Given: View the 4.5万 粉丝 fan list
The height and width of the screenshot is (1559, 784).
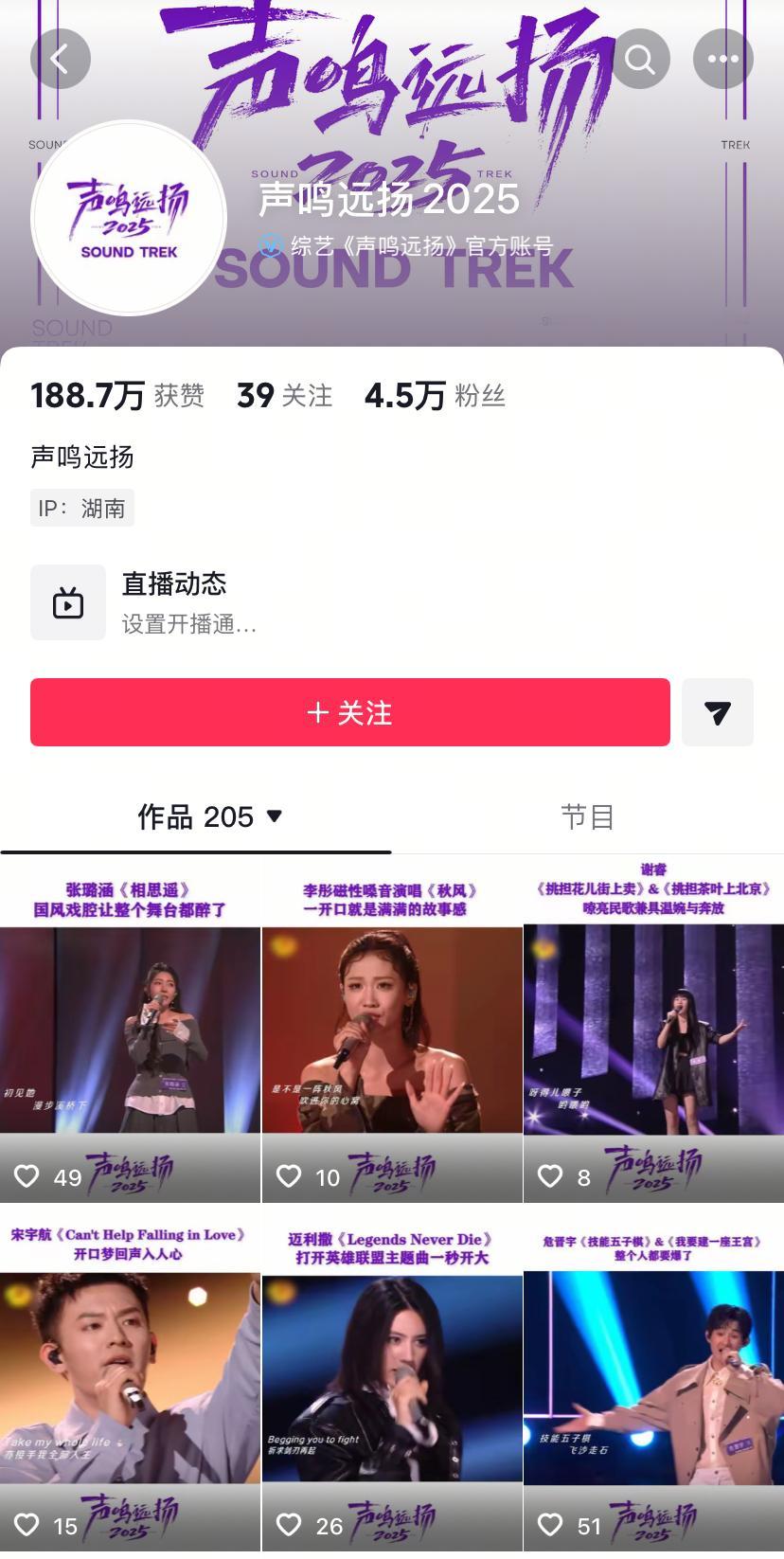Looking at the screenshot, I should click(435, 395).
